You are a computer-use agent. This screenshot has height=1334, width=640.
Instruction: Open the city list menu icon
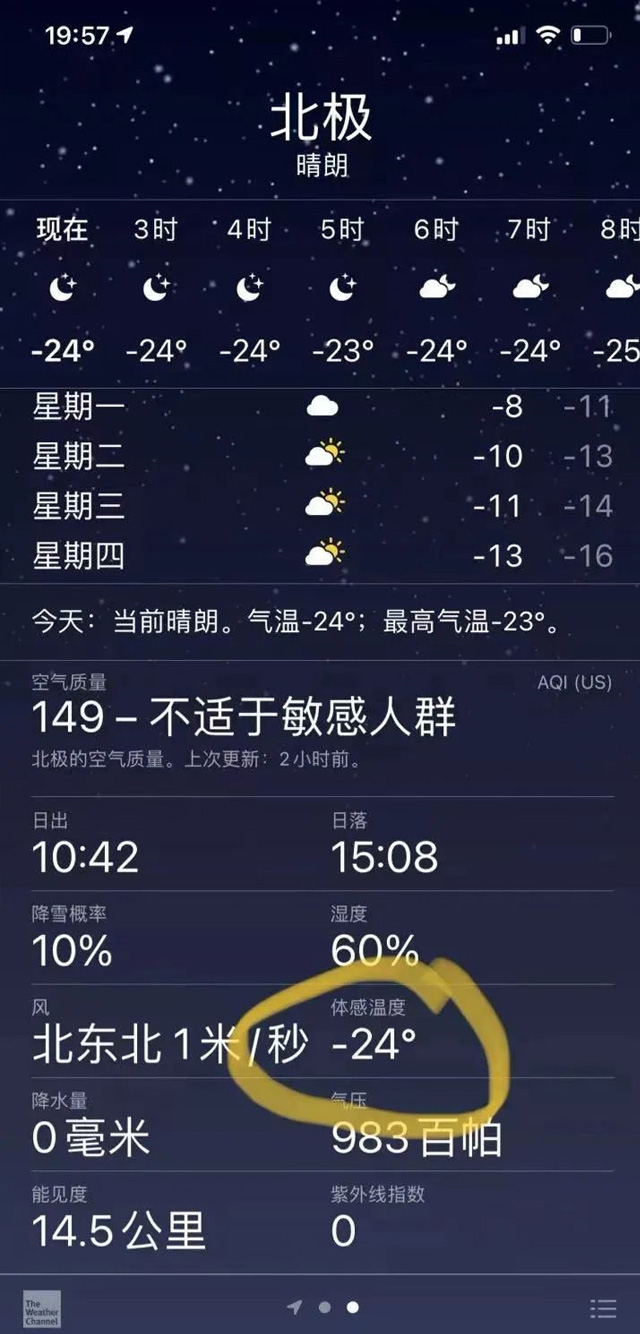click(x=603, y=1308)
